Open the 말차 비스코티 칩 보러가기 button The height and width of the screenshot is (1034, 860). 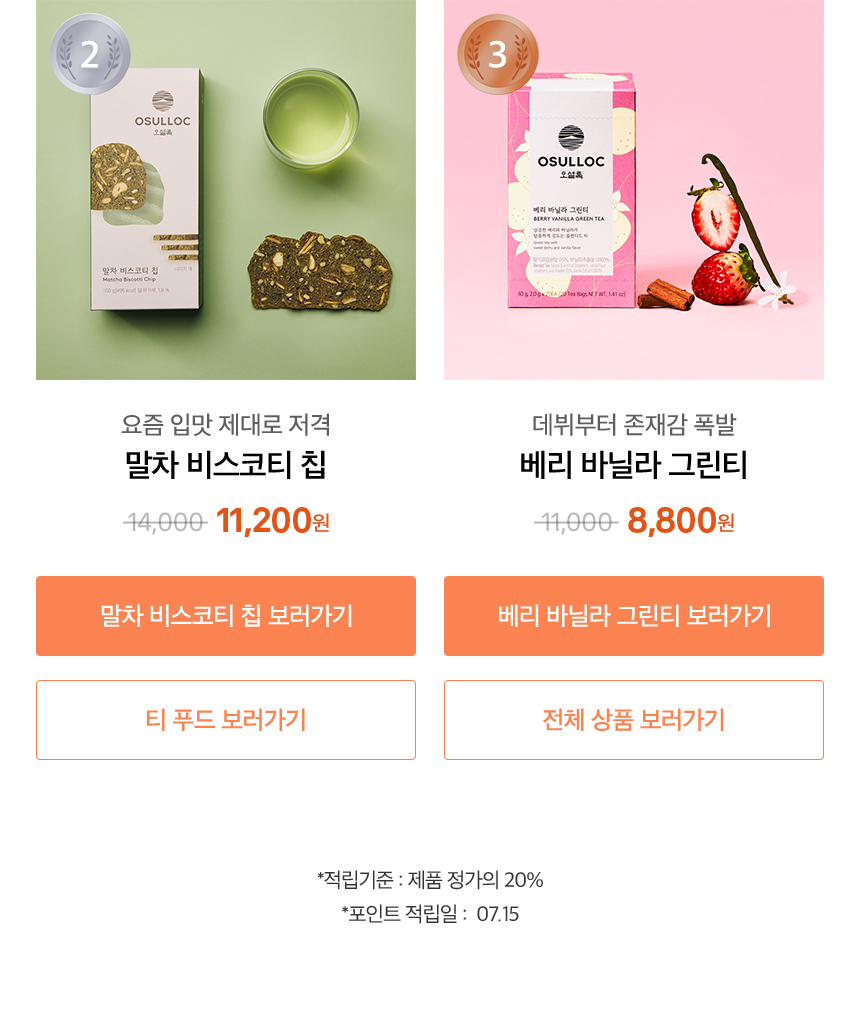[x=226, y=616]
